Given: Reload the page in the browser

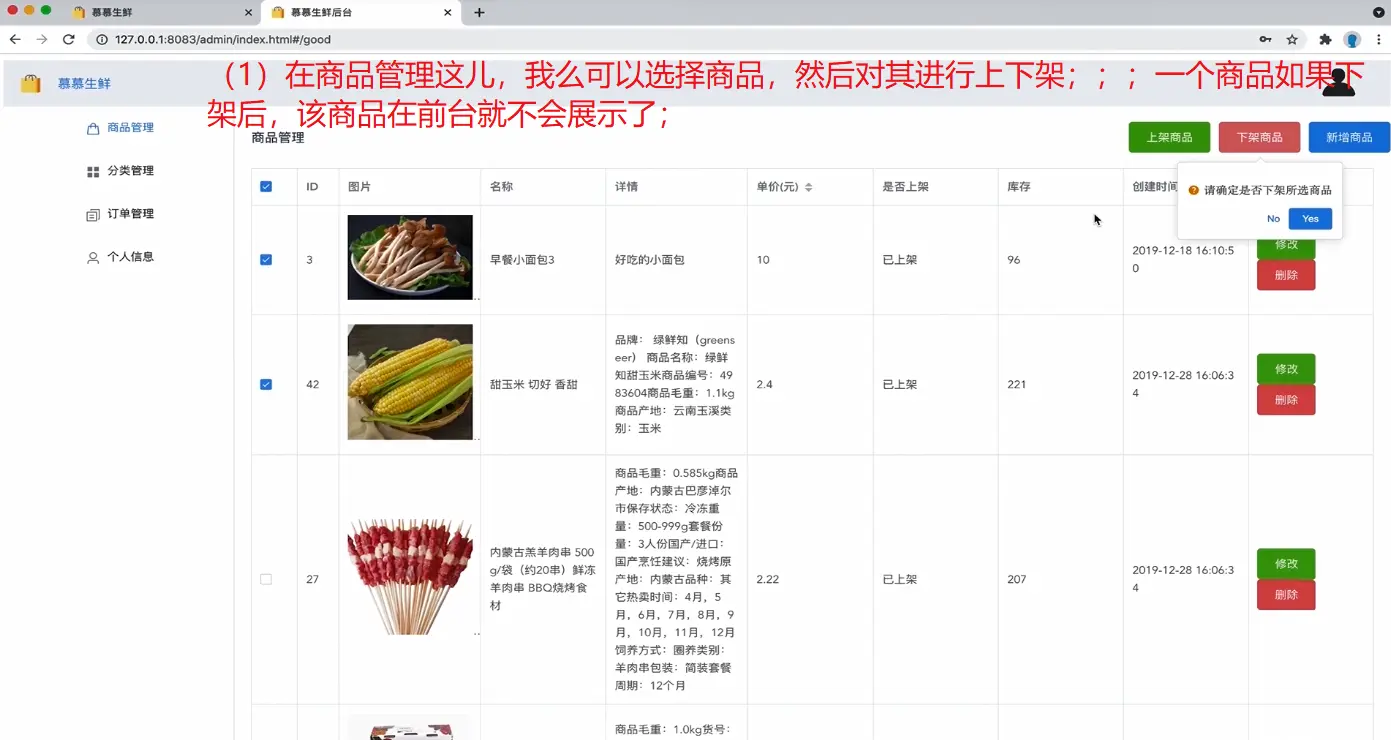Looking at the screenshot, I should 68,39.
